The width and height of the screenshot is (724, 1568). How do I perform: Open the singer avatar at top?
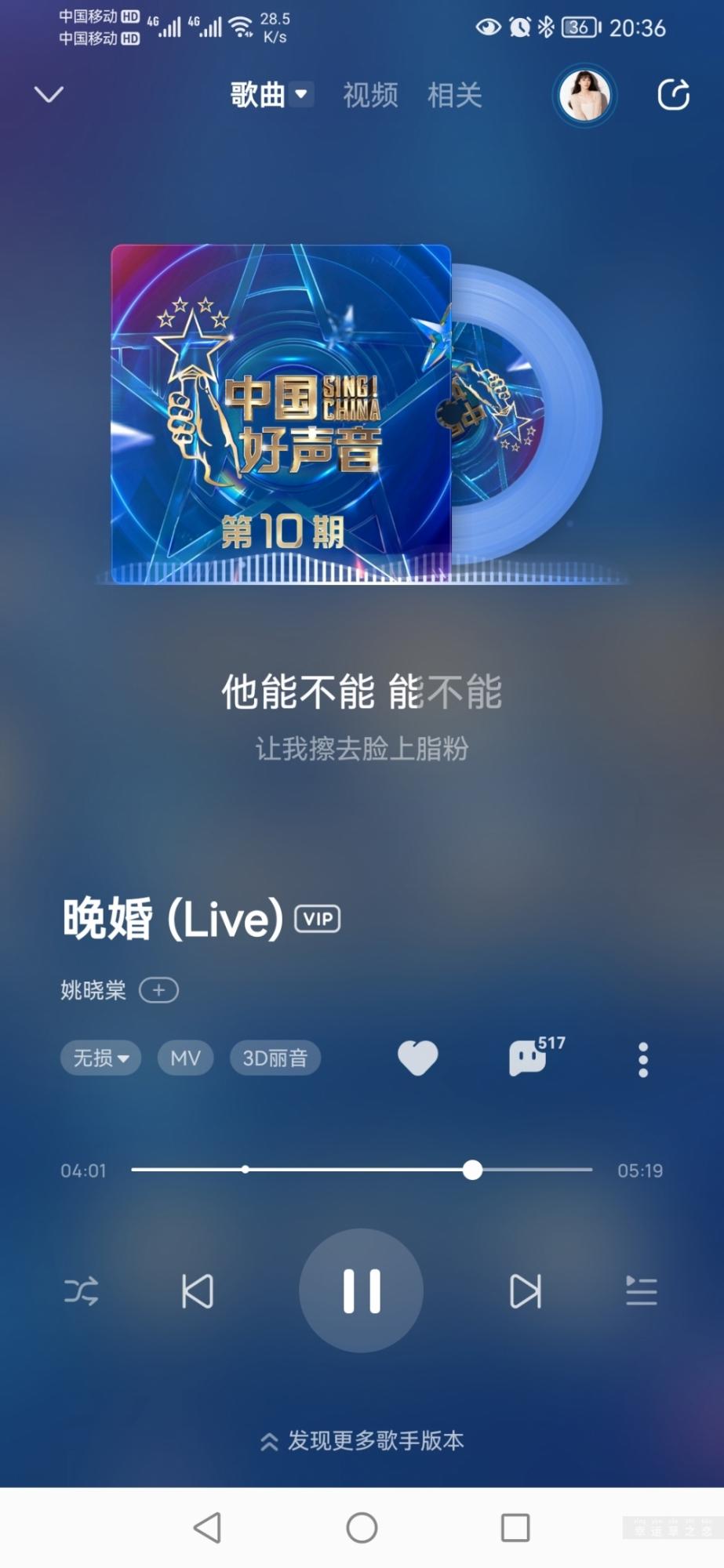[x=584, y=96]
